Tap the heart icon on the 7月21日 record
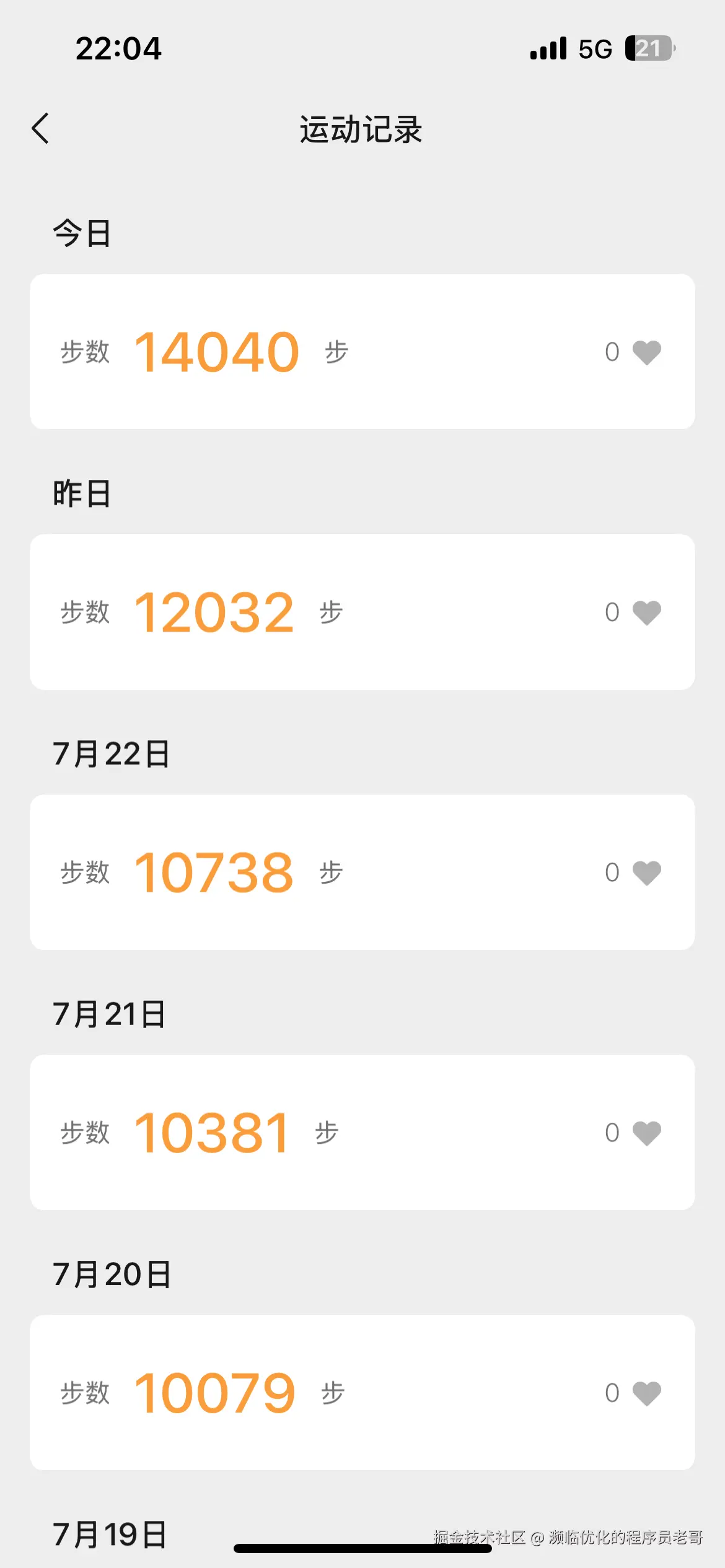The height and width of the screenshot is (1568, 725). click(x=648, y=1133)
